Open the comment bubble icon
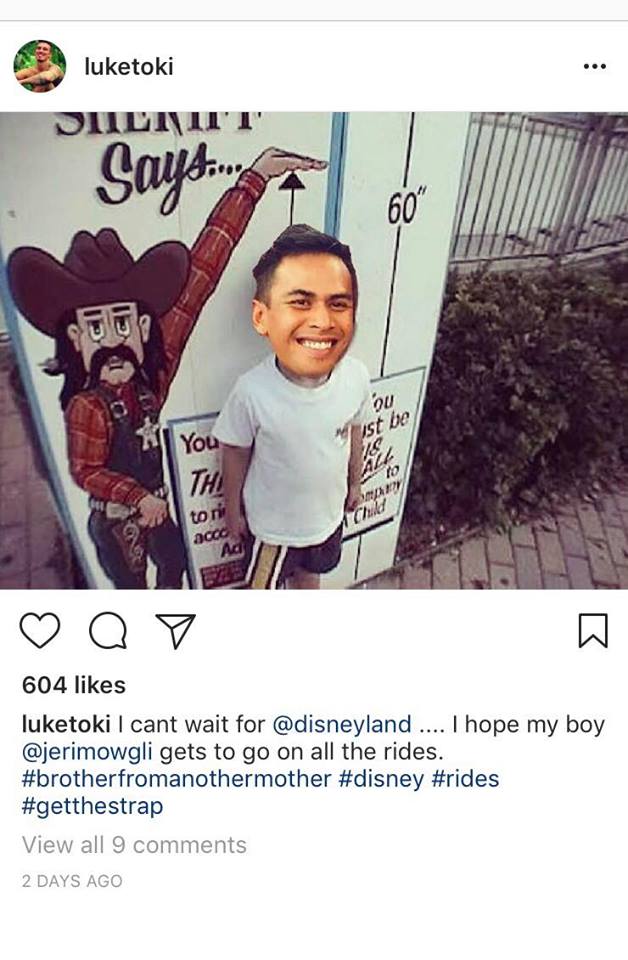The height and width of the screenshot is (960, 628). pyautogui.click(x=107, y=631)
